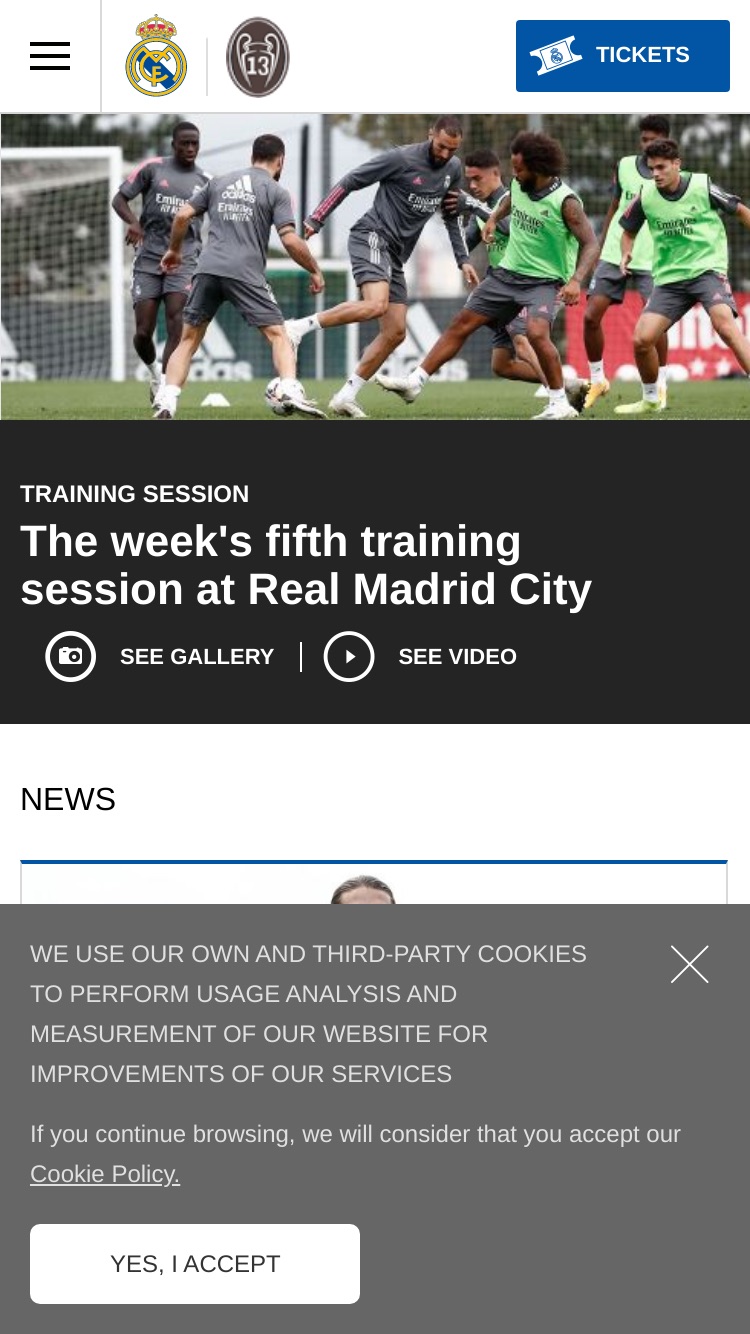Open the week's fifth training session article
Viewport: 750px width, 1334px height.
coord(306,565)
